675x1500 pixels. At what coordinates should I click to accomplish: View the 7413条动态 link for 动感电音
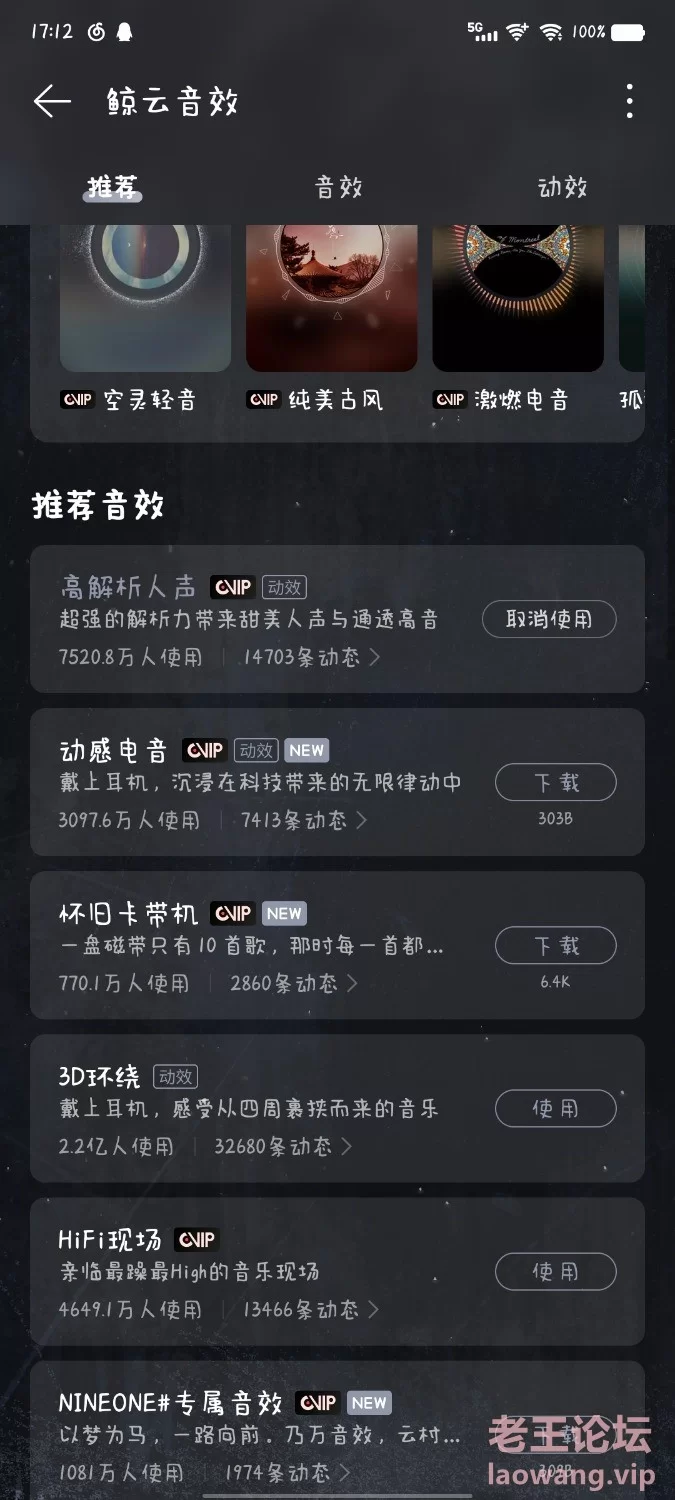305,820
